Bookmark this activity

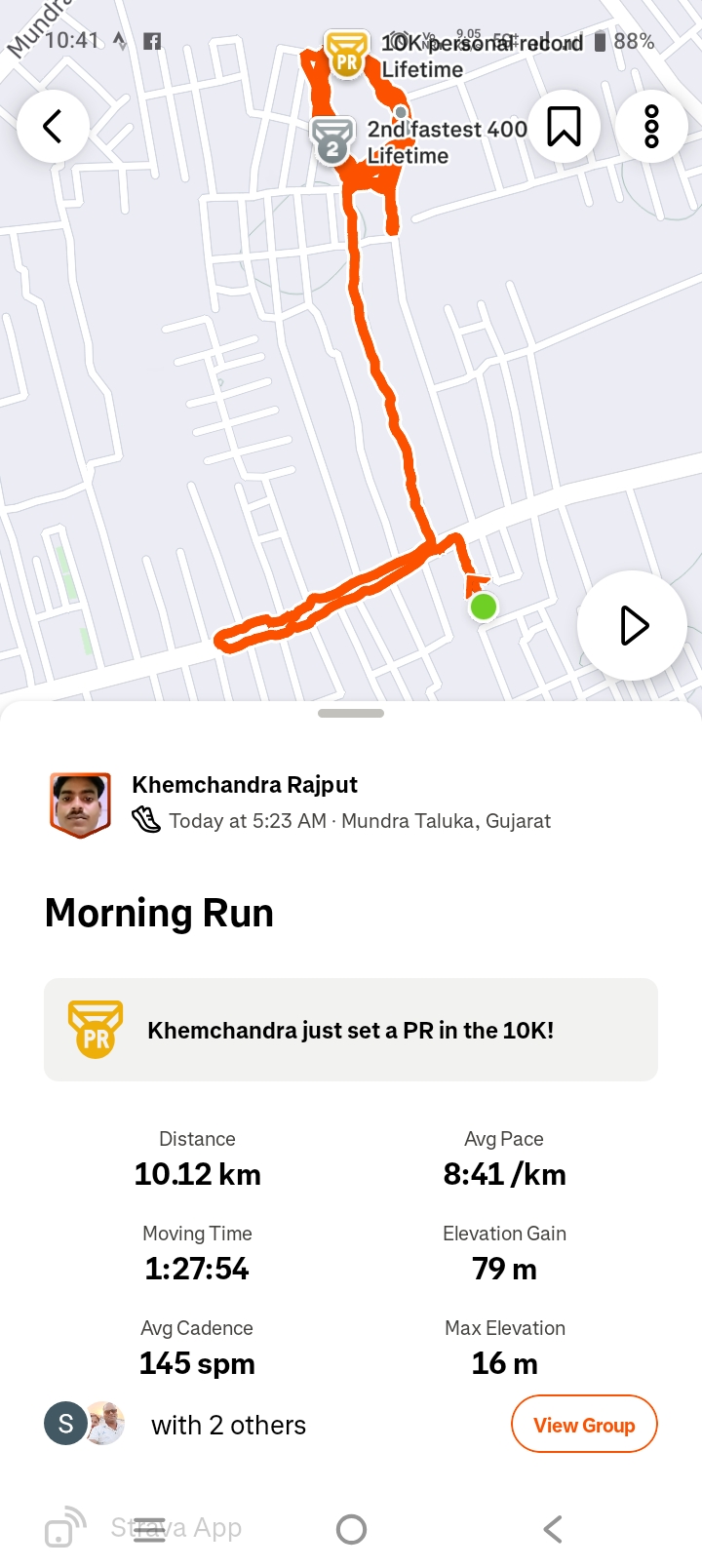click(564, 127)
